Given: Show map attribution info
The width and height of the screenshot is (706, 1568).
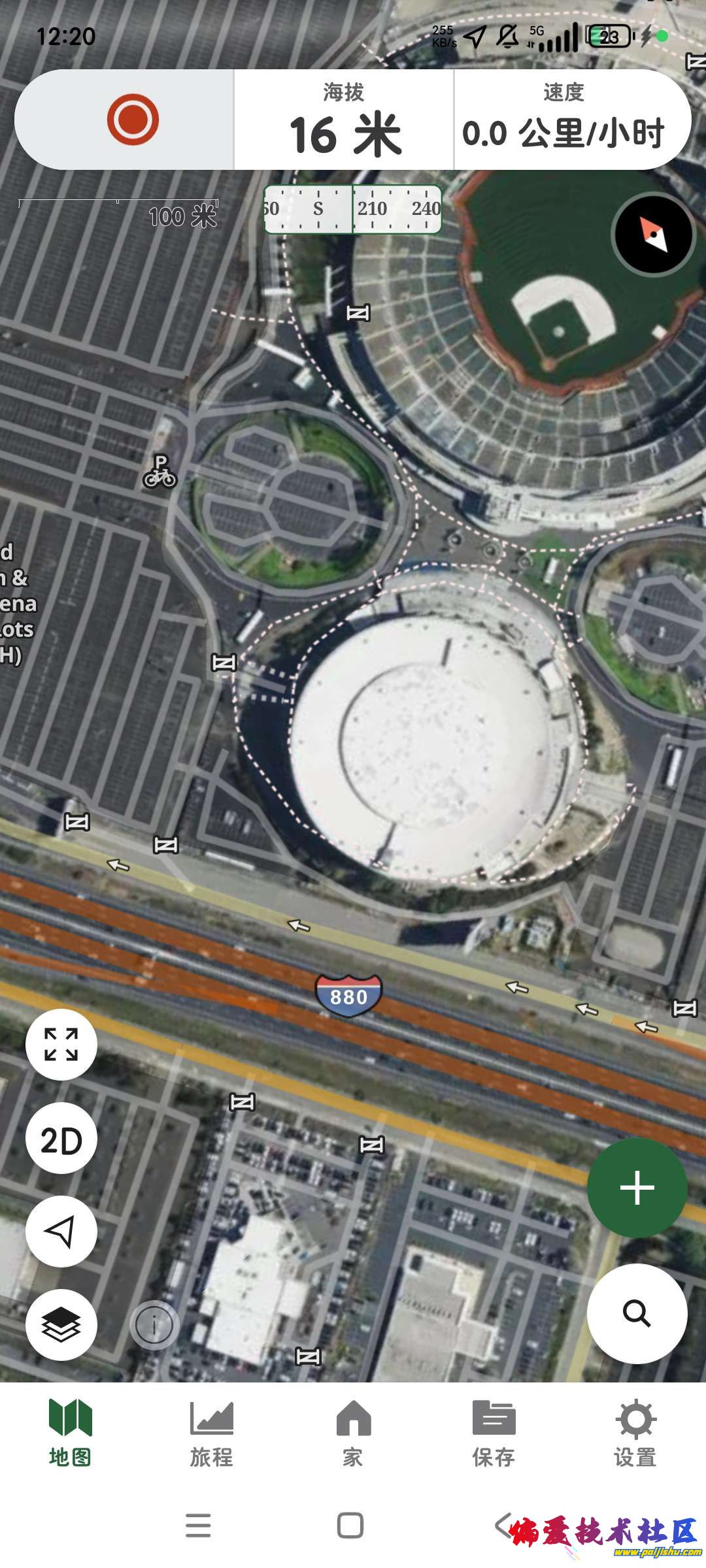Looking at the screenshot, I should pyautogui.click(x=154, y=1325).
